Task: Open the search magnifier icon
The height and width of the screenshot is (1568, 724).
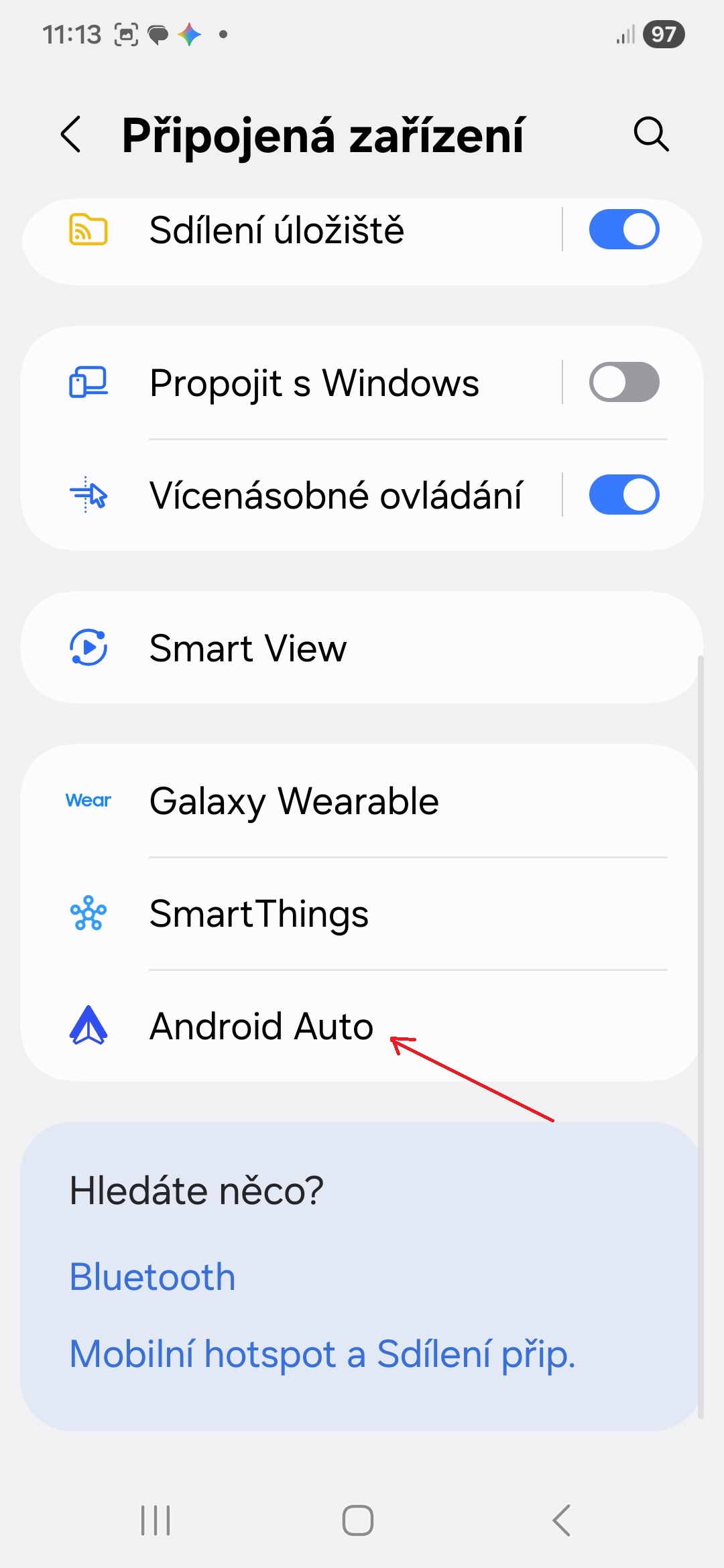Action: click(651, 134)
